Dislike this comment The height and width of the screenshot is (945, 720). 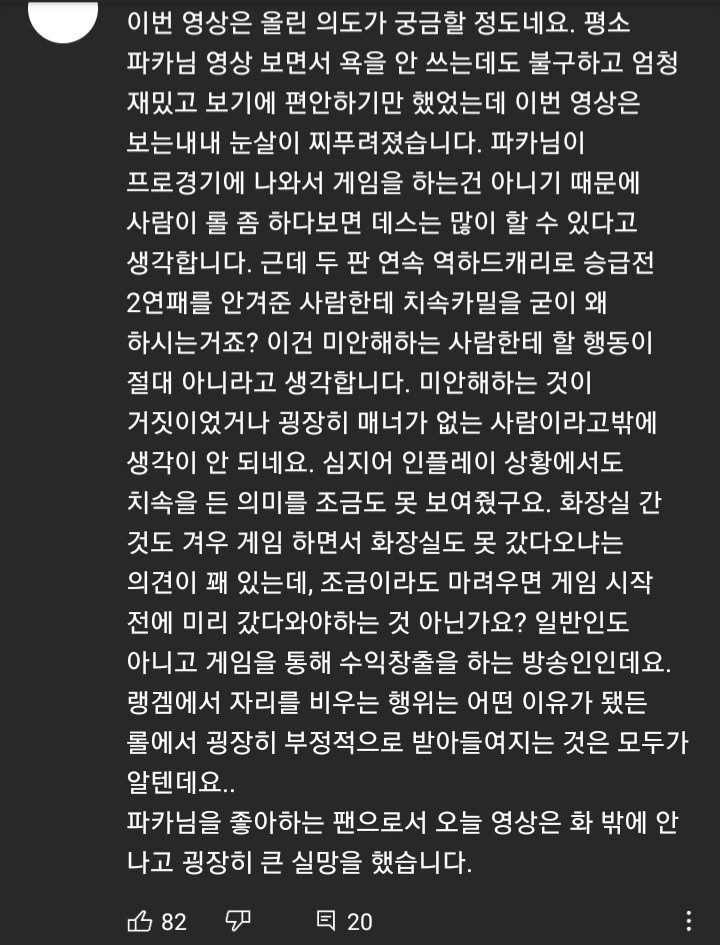[x=237, y=919]
